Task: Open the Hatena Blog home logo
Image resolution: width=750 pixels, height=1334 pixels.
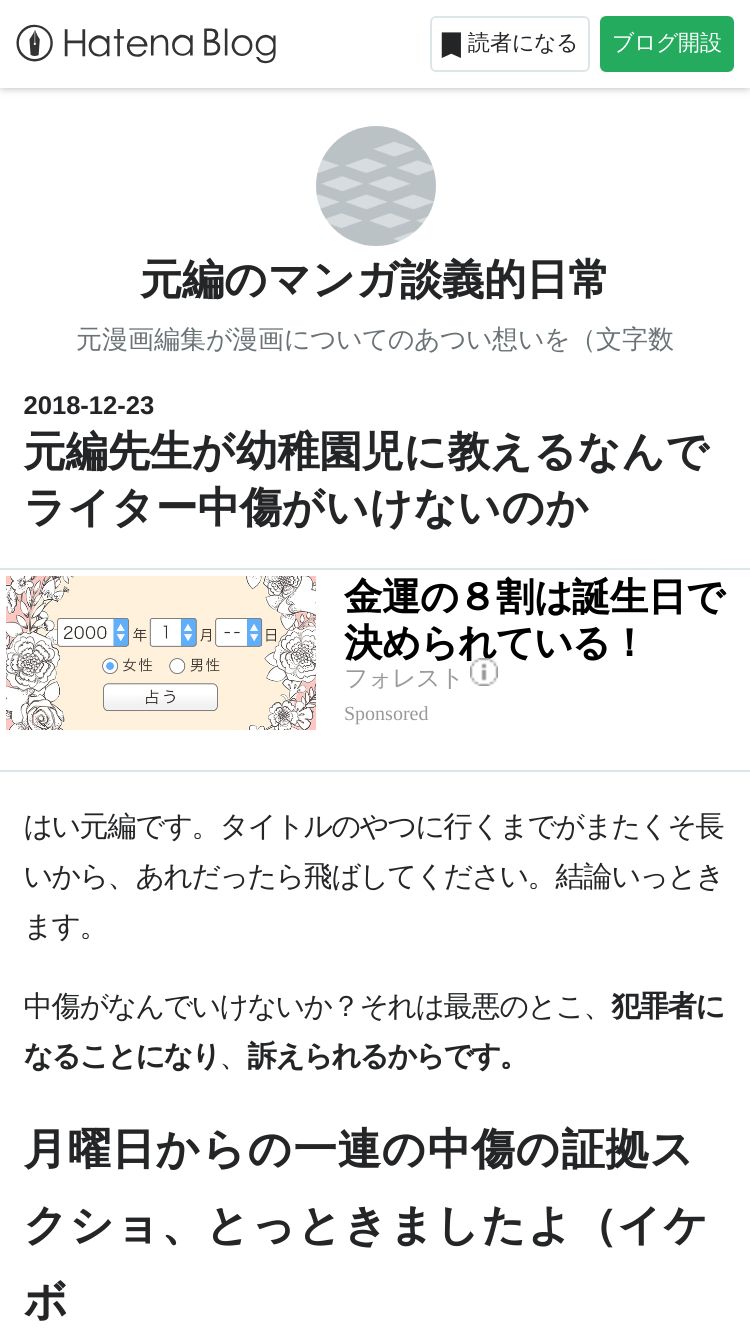Action: (146, 44)
